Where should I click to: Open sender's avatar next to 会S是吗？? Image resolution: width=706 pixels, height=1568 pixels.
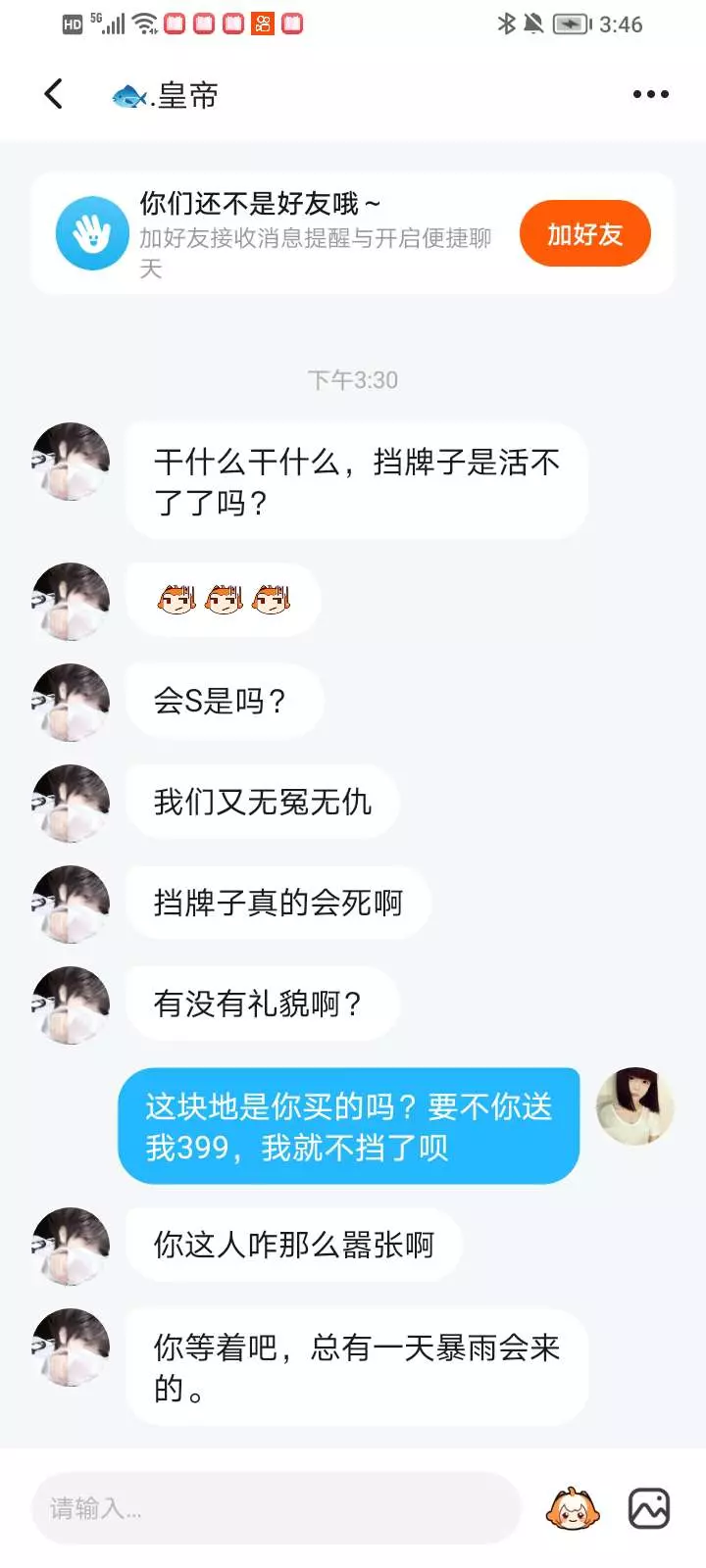tap(72, 702)
